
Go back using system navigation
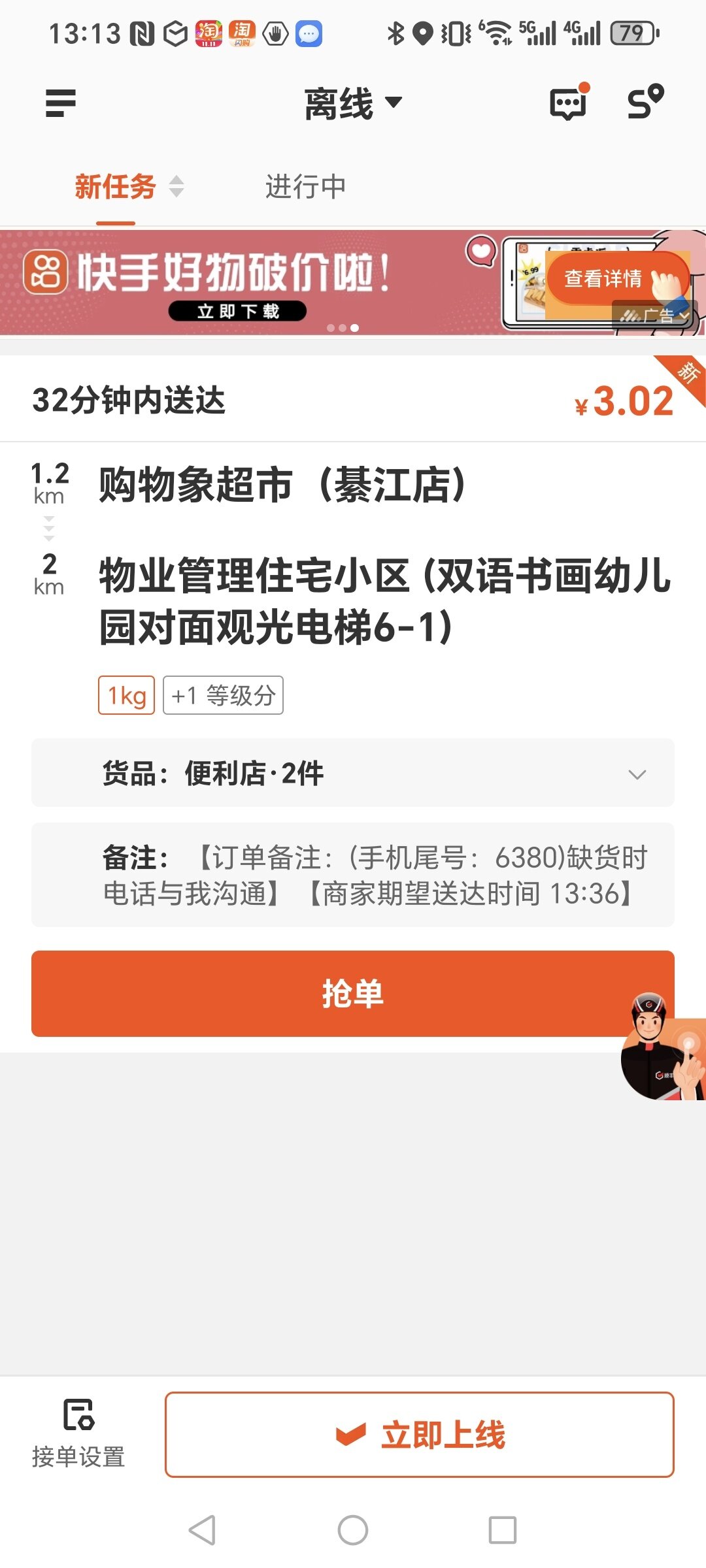coord(203,1529)
